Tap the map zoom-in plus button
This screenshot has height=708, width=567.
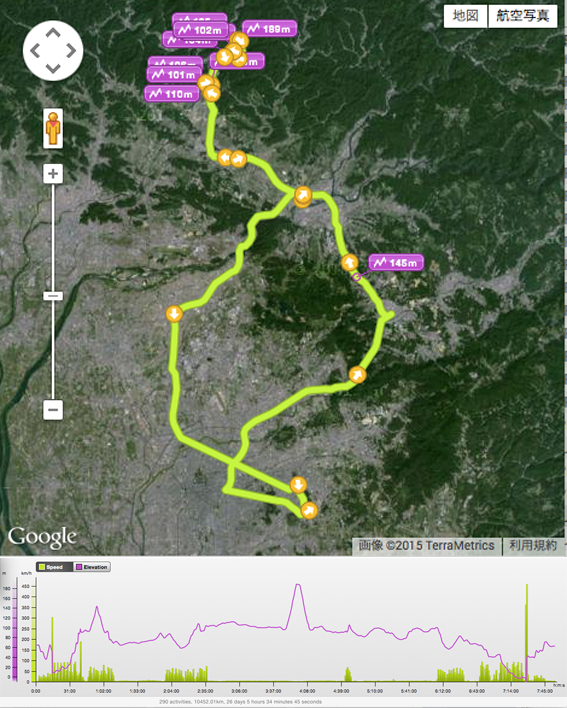point(53,174)
